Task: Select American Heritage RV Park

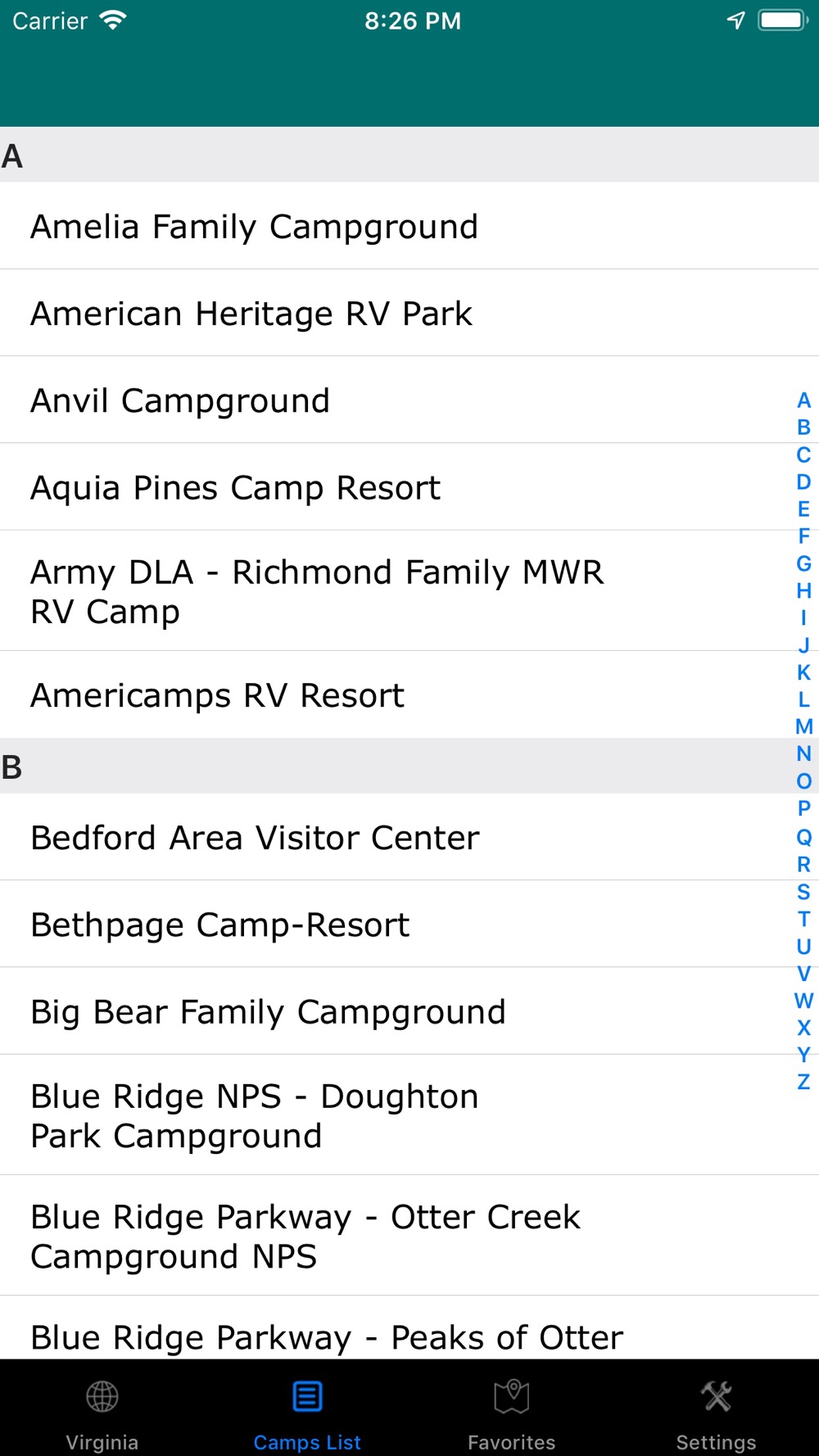Action: coord(409,313)
